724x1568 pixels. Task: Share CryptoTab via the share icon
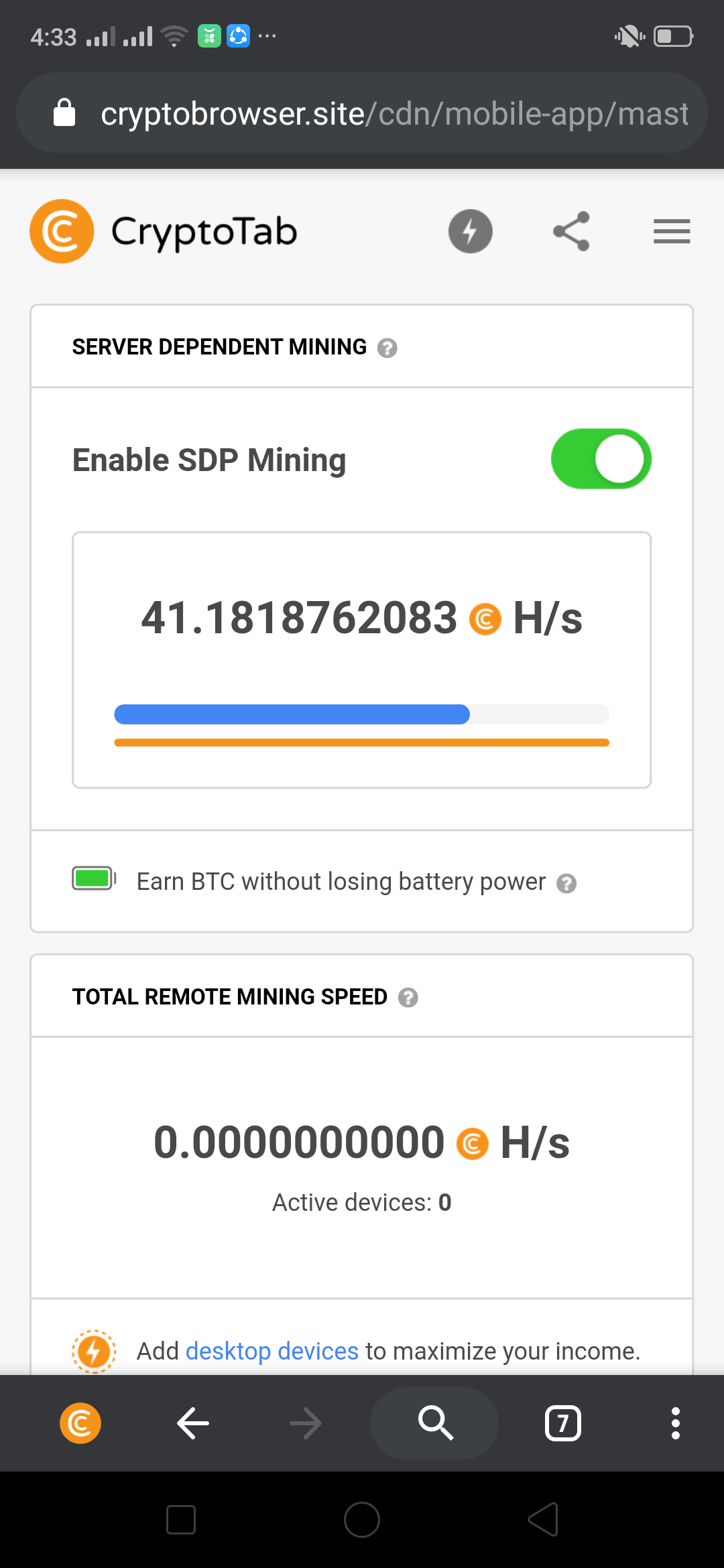(x=571, y=232)
